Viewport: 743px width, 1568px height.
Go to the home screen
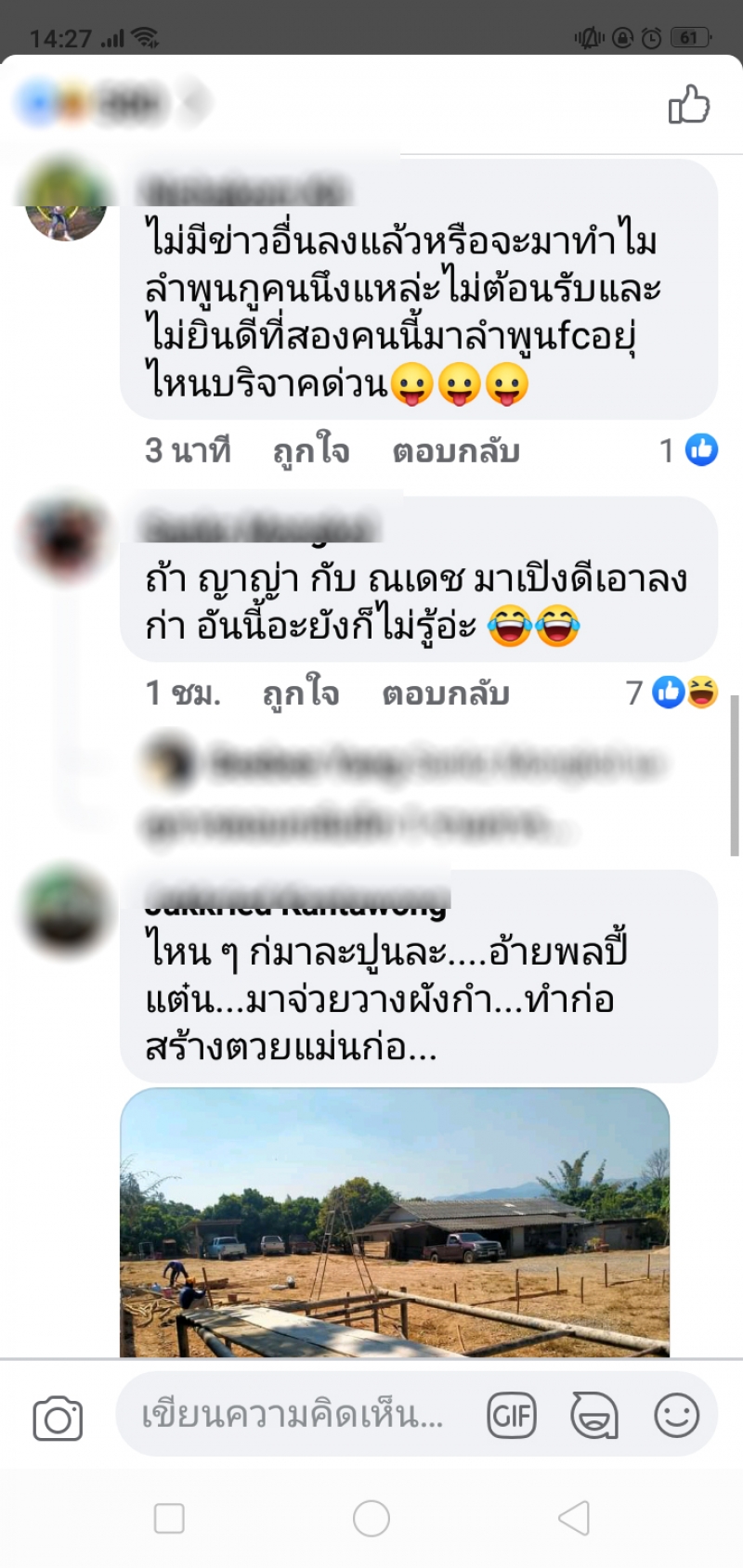tap(371, 1519)
